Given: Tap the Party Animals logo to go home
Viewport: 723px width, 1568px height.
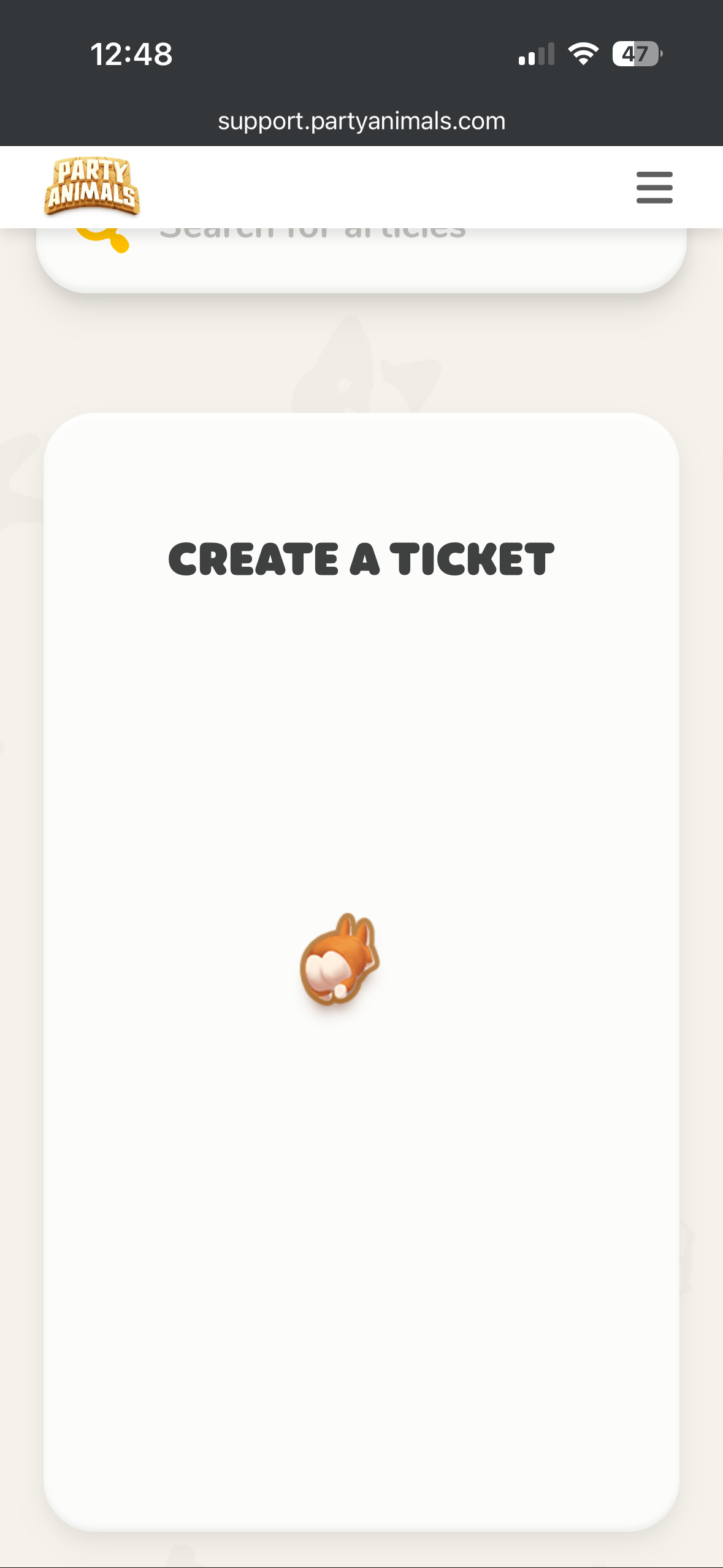Looking at the screenshot, I should (x=92, y=186).
